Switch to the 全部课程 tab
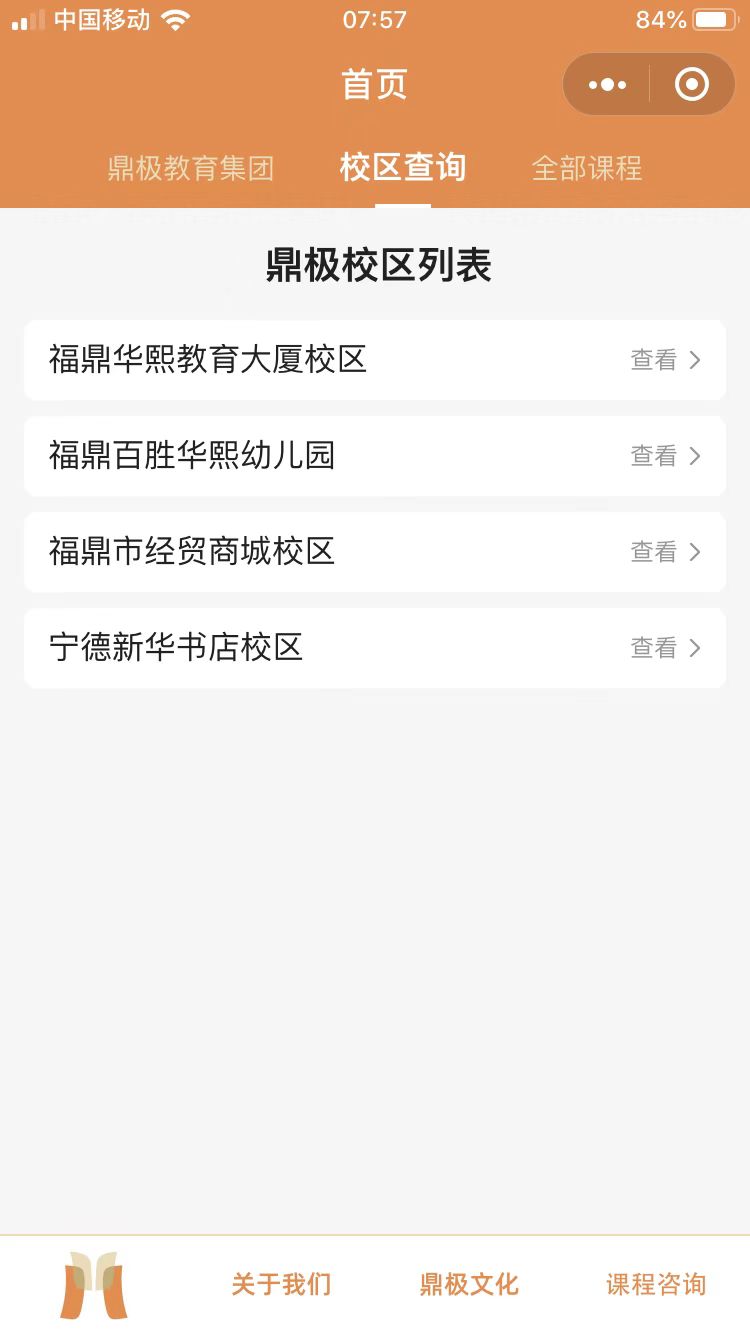 587,168
